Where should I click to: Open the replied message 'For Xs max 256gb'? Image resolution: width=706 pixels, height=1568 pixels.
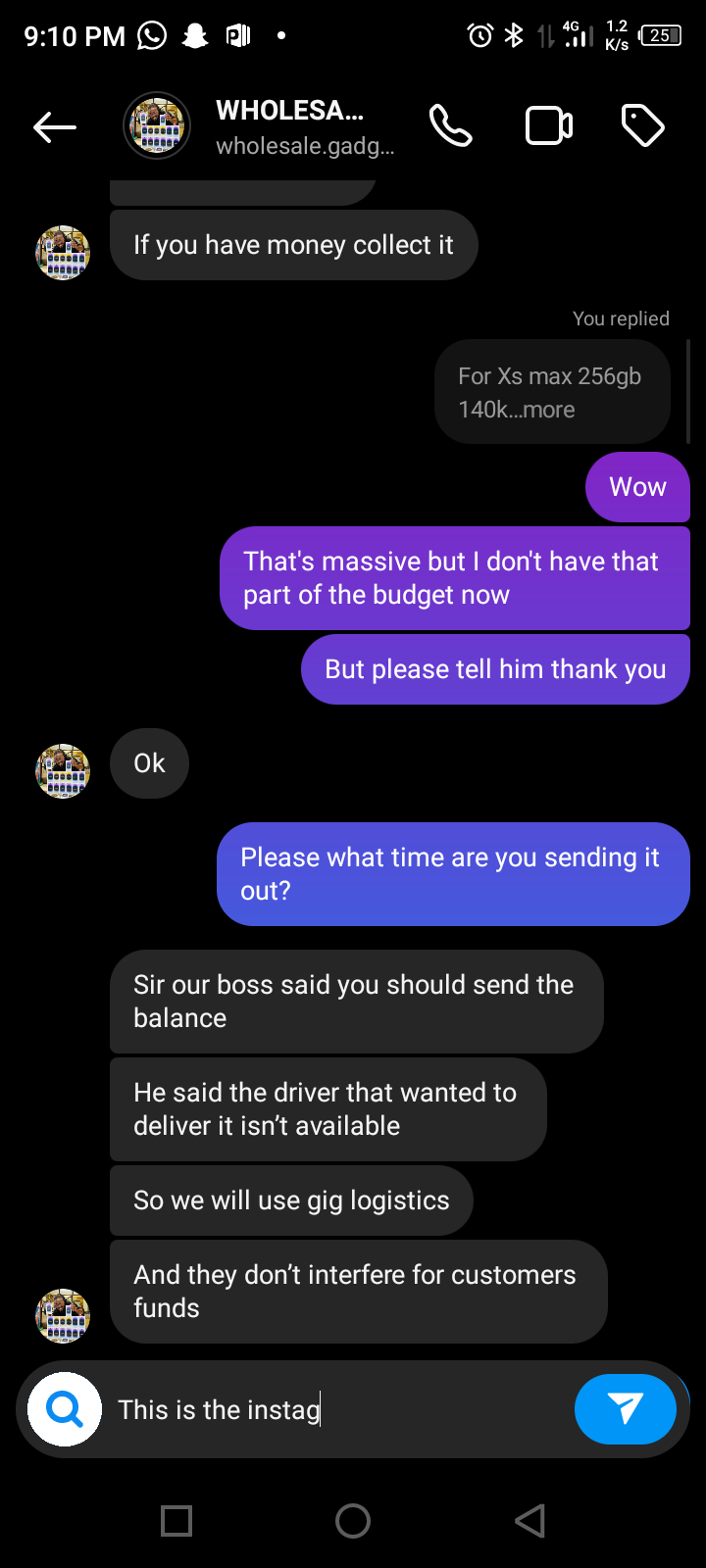click(552, 392)
